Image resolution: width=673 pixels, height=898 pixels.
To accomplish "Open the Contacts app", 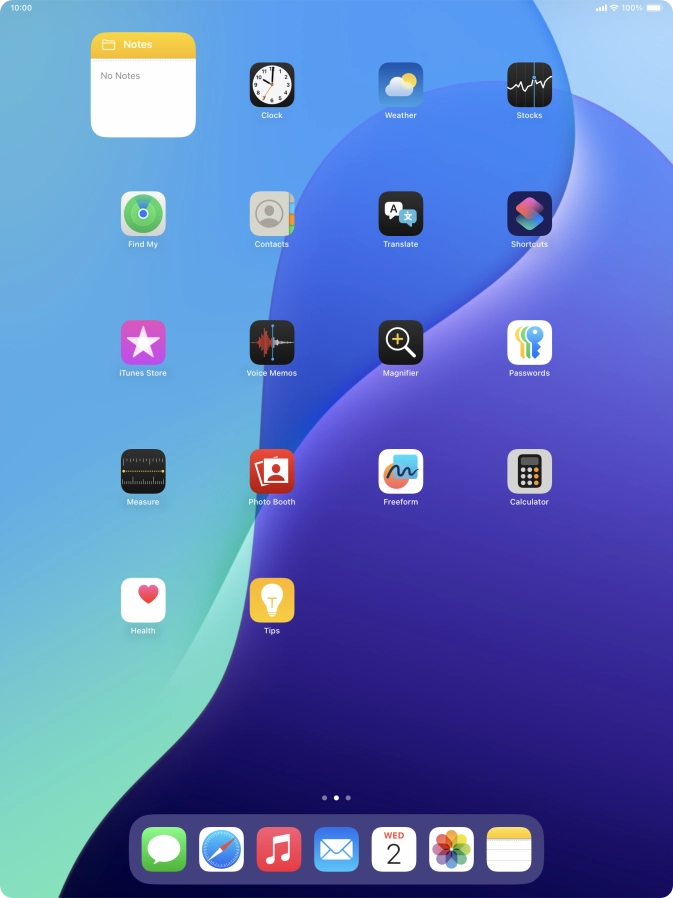I will point(272,214).
